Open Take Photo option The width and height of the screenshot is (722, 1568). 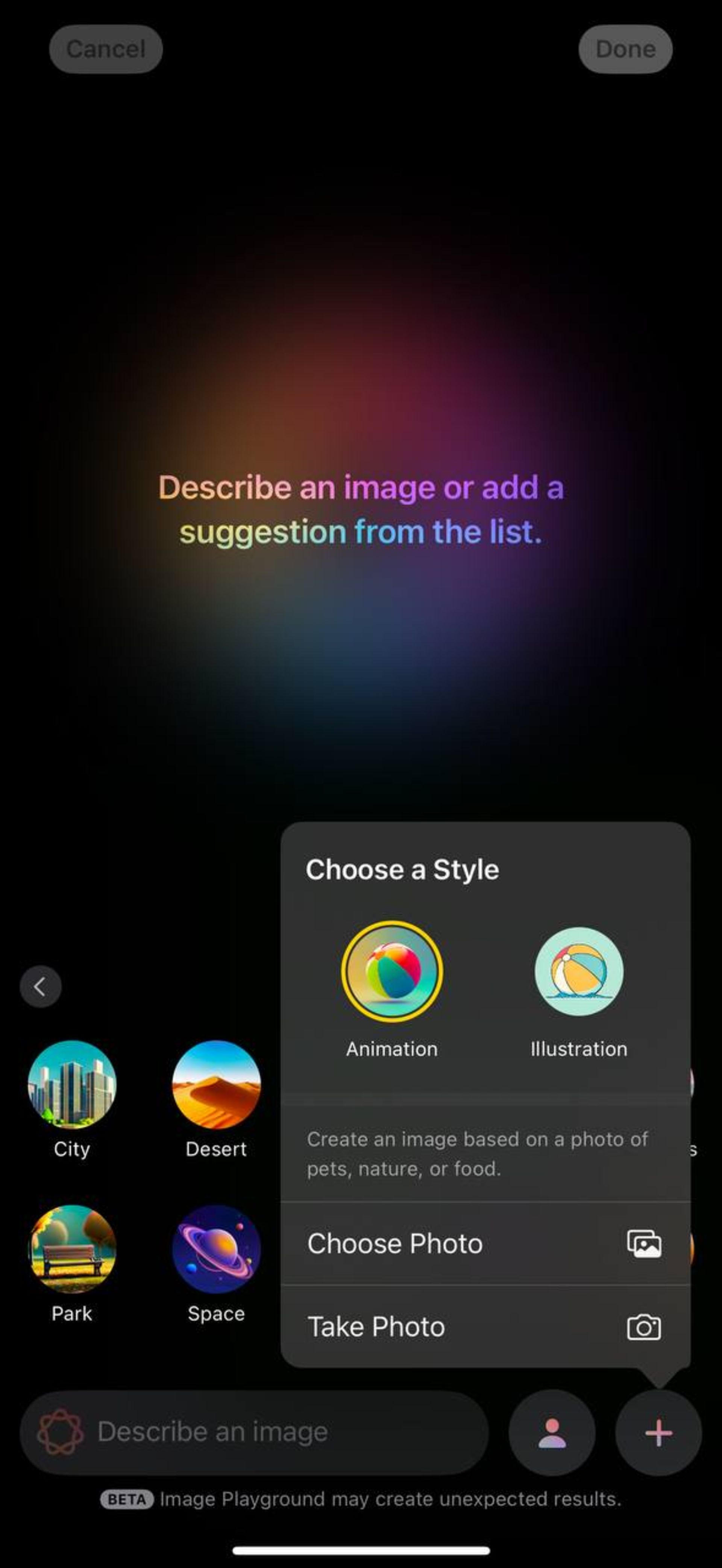click(485, 1327)
